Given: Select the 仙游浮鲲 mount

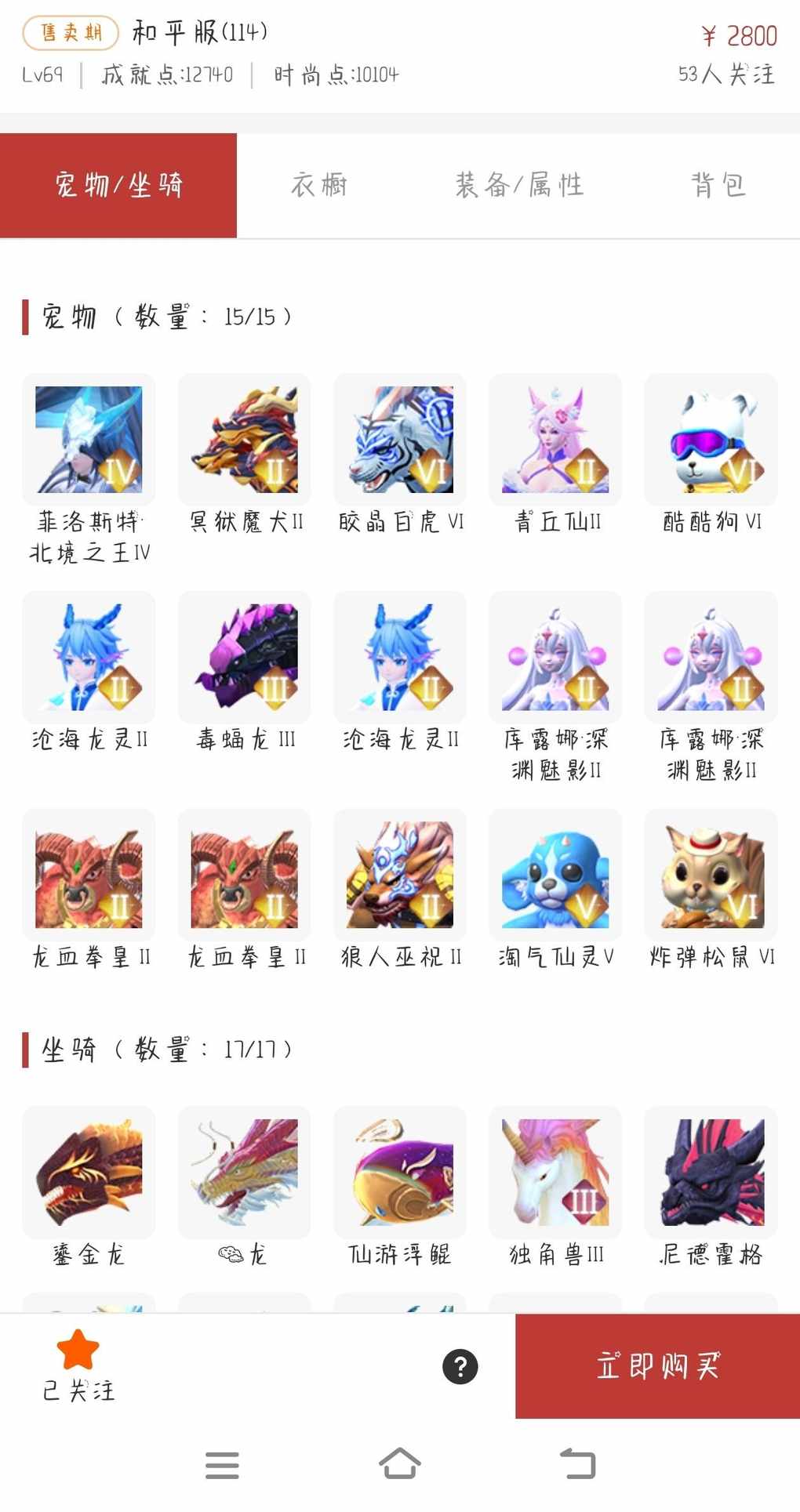Looking at the screenshot, I should [x=400, y=1173].
